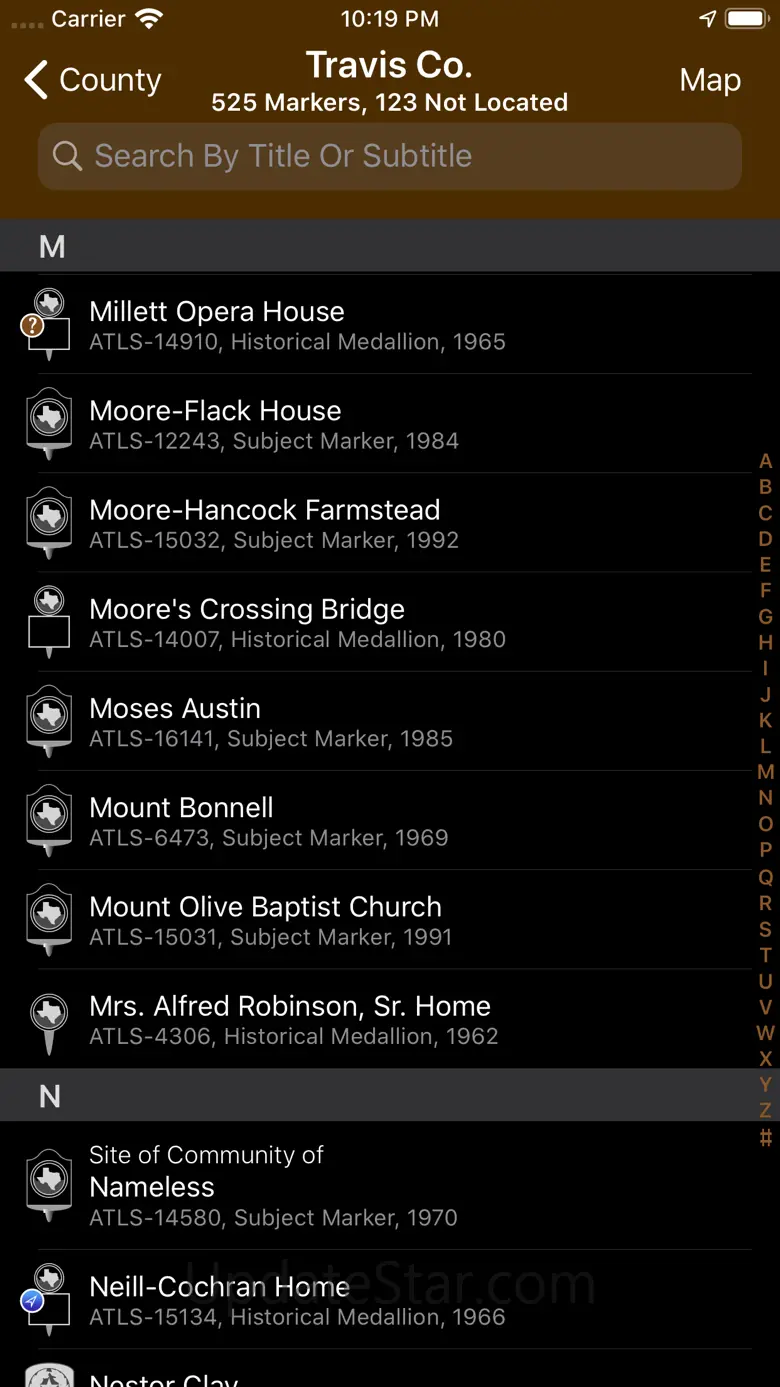Open the Moses Austin marker
The image size is (780, 1387).
tap(271, 721)
